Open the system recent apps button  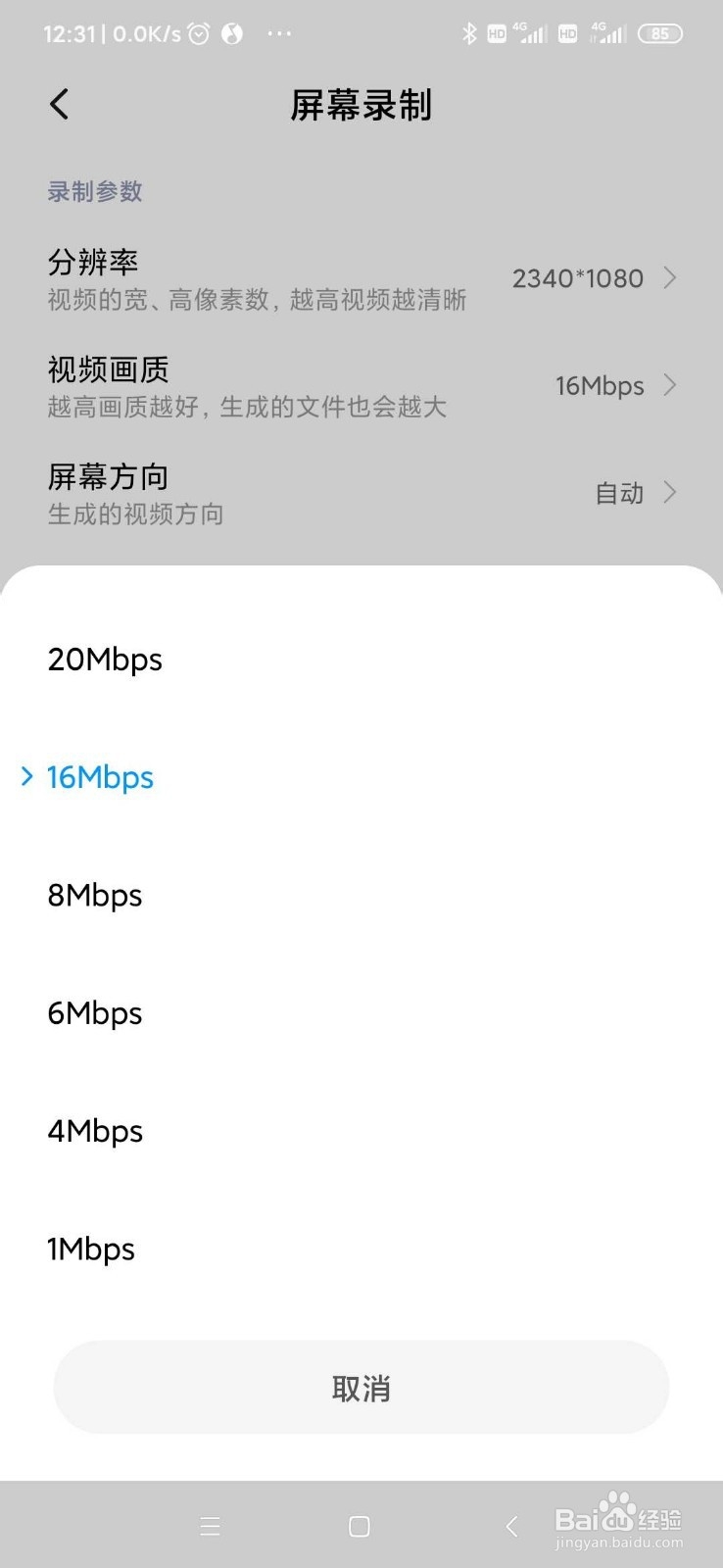(210, 1526)
